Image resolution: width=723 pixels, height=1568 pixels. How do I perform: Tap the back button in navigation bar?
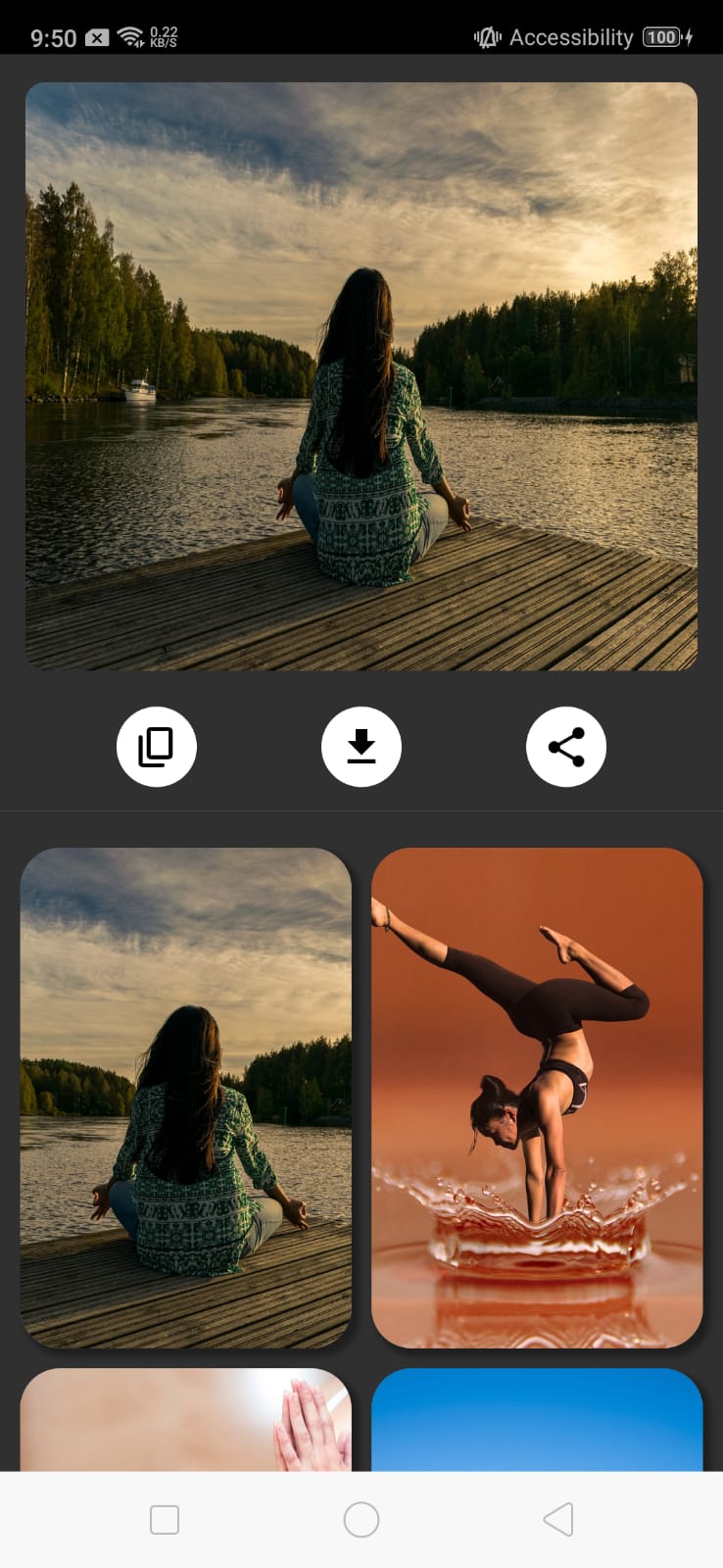(x=557, y=1519)
